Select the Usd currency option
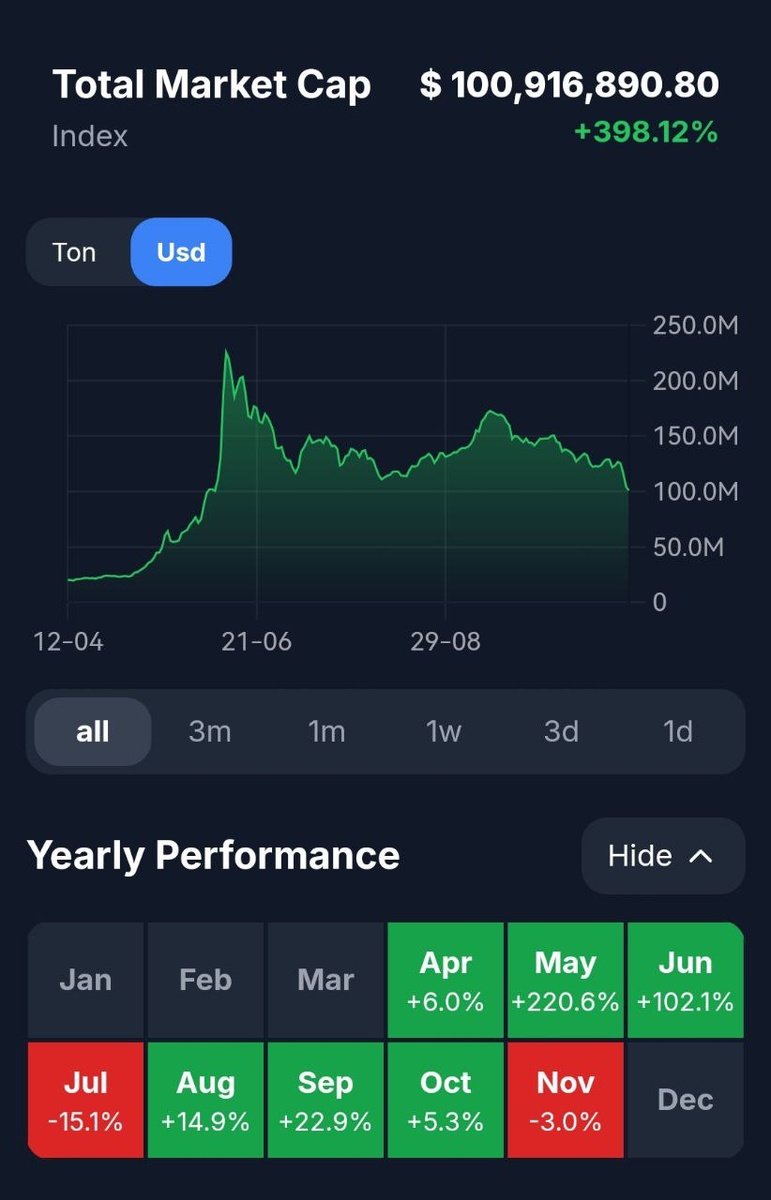771x1200 pixels. (x=181, y=252)
